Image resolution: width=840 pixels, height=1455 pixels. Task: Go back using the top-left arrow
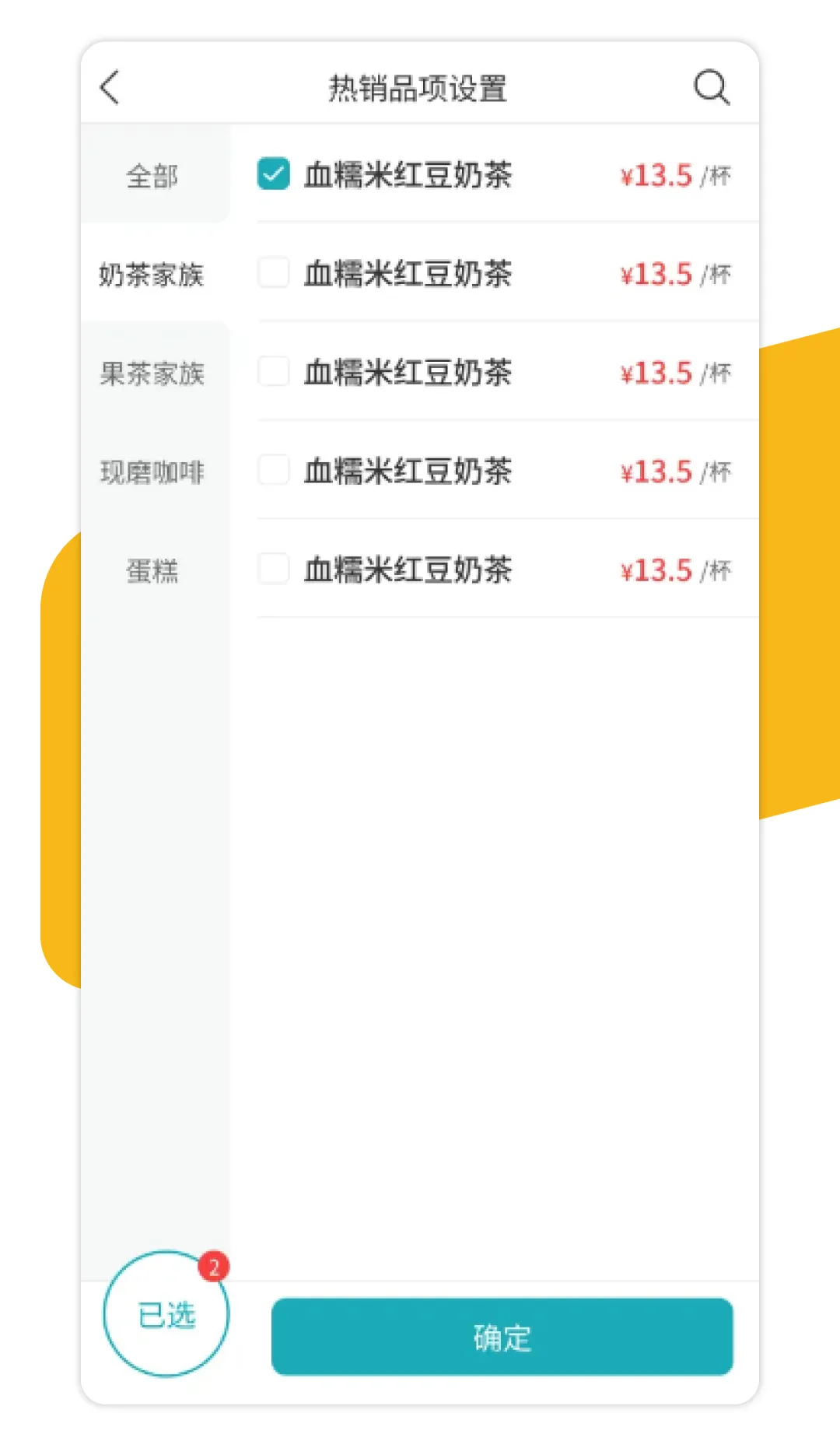pos(110,86)
